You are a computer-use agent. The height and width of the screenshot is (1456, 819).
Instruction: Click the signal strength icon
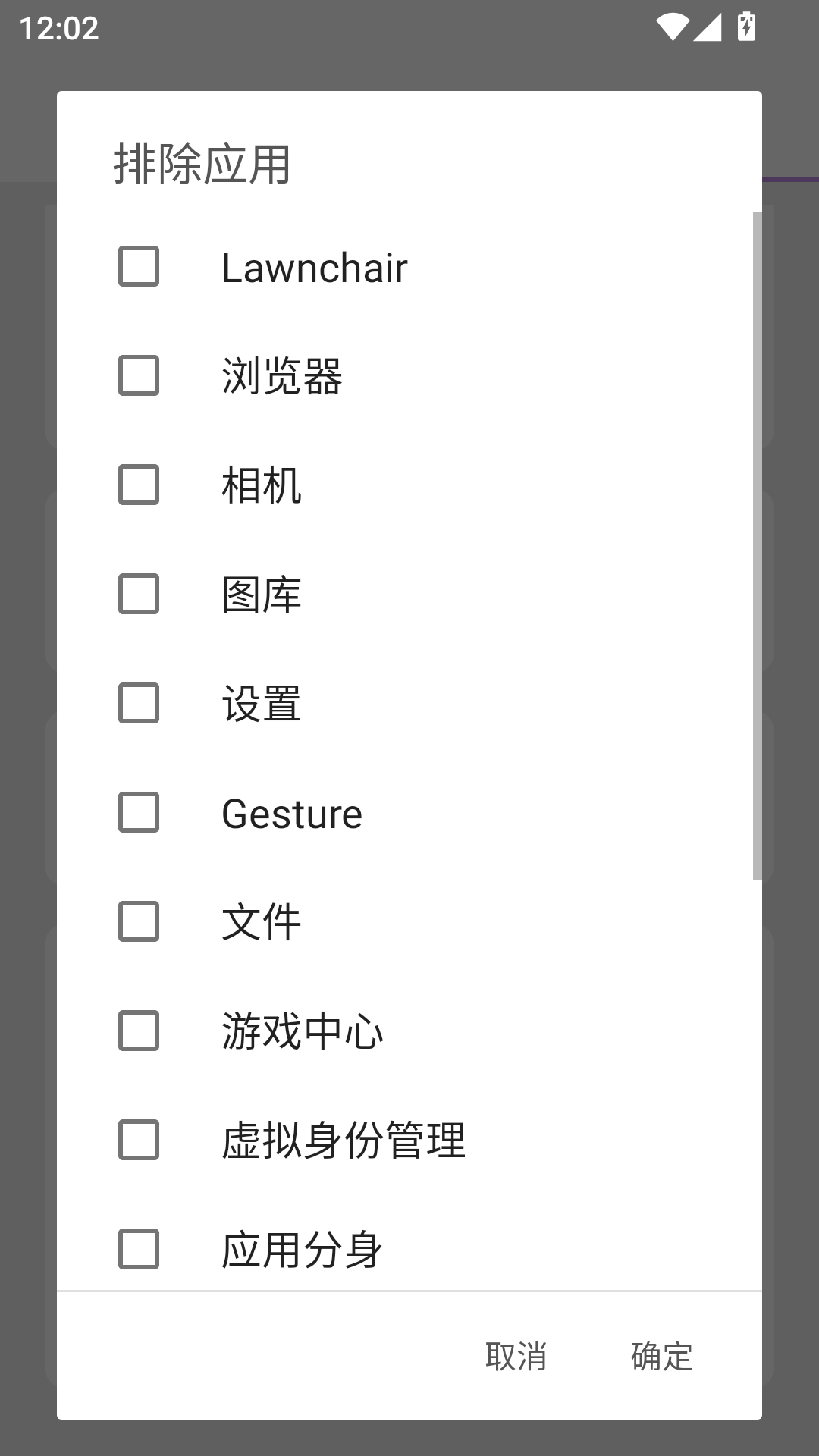pyautogui.click(x=711, y=25)
